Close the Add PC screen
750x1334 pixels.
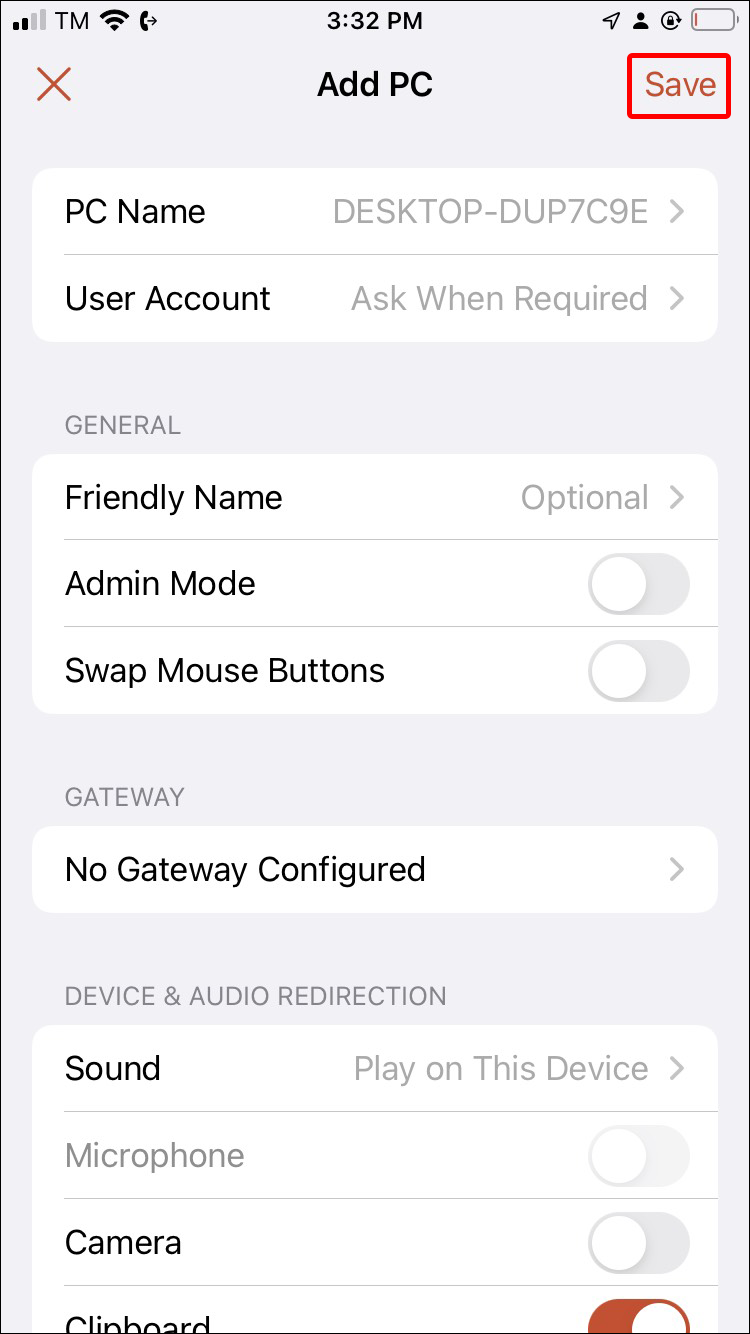pos(54,85)
